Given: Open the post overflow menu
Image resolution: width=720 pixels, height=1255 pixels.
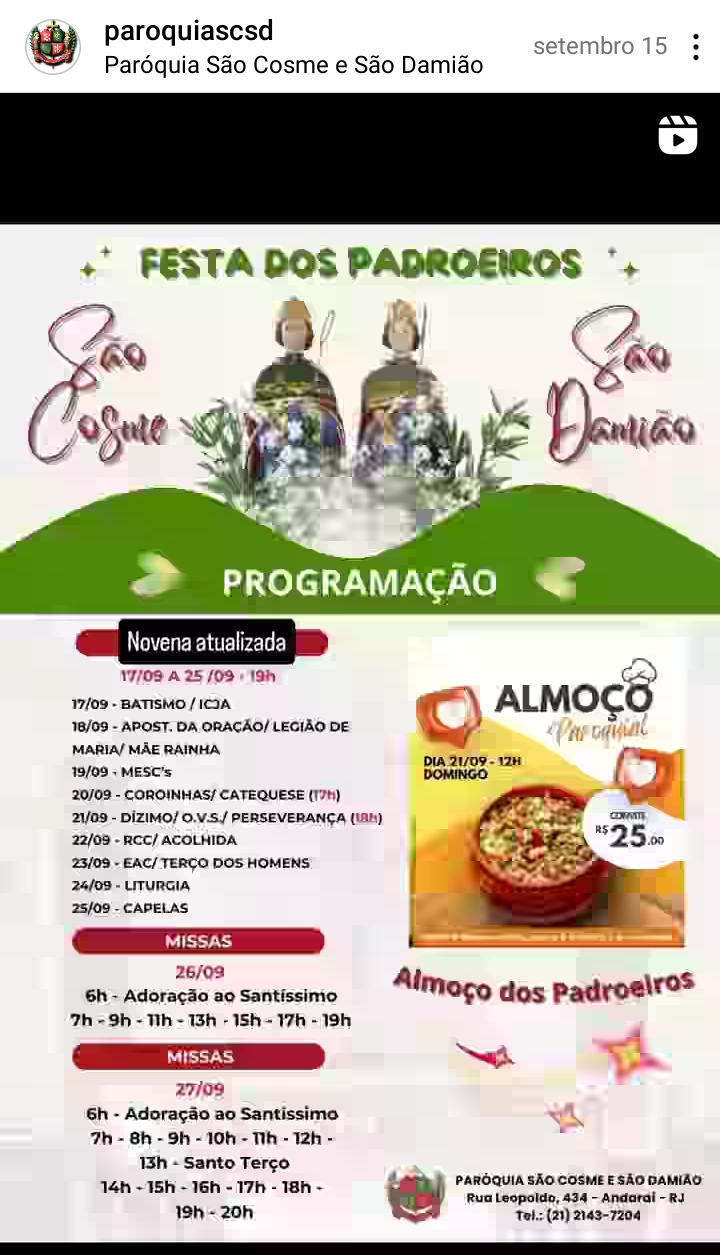Looking at the screenshot, I should [x=695, y=47].
